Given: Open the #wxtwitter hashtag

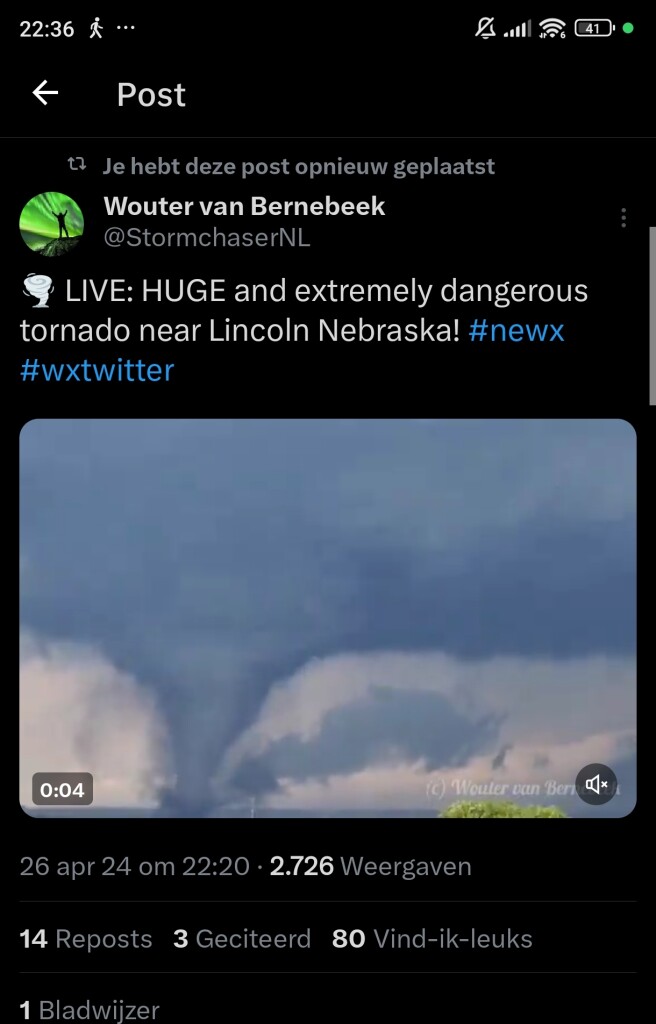Looking at the screenshot, I should pos(97,370).
